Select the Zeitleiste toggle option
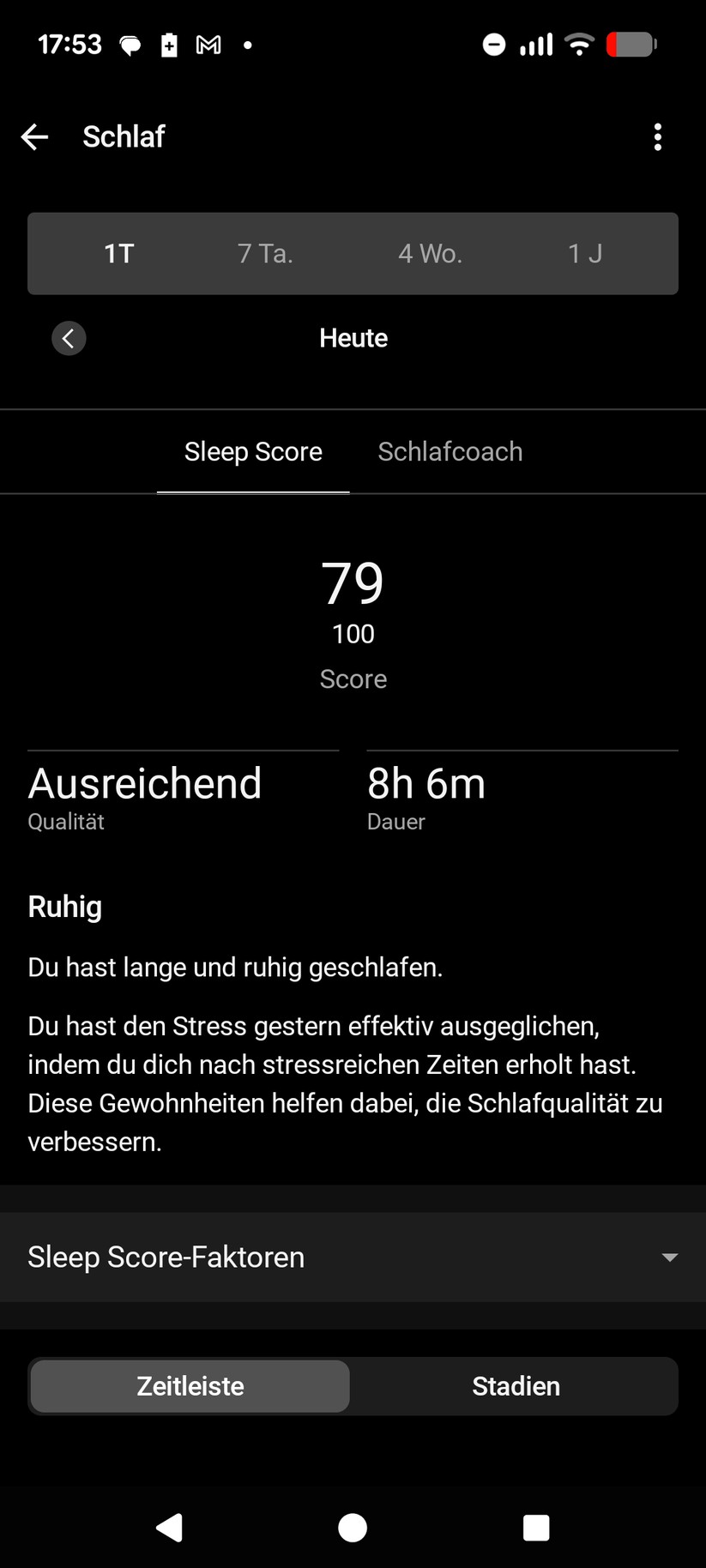Viewport: 706px width, 1568px height. (189, 1386)
